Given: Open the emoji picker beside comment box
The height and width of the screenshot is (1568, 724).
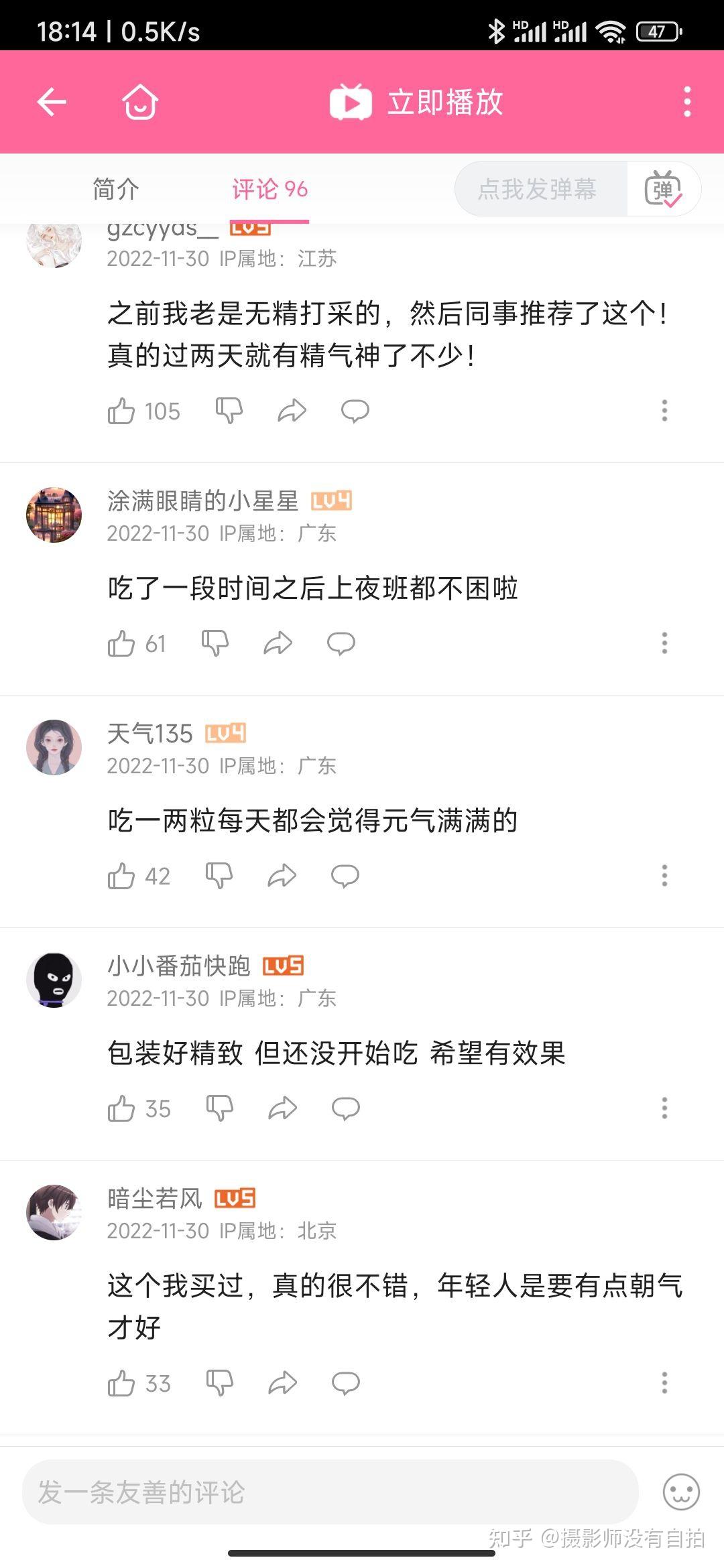Looking at the screenshot, I should pyautogui.click(x=681, y=1492).
